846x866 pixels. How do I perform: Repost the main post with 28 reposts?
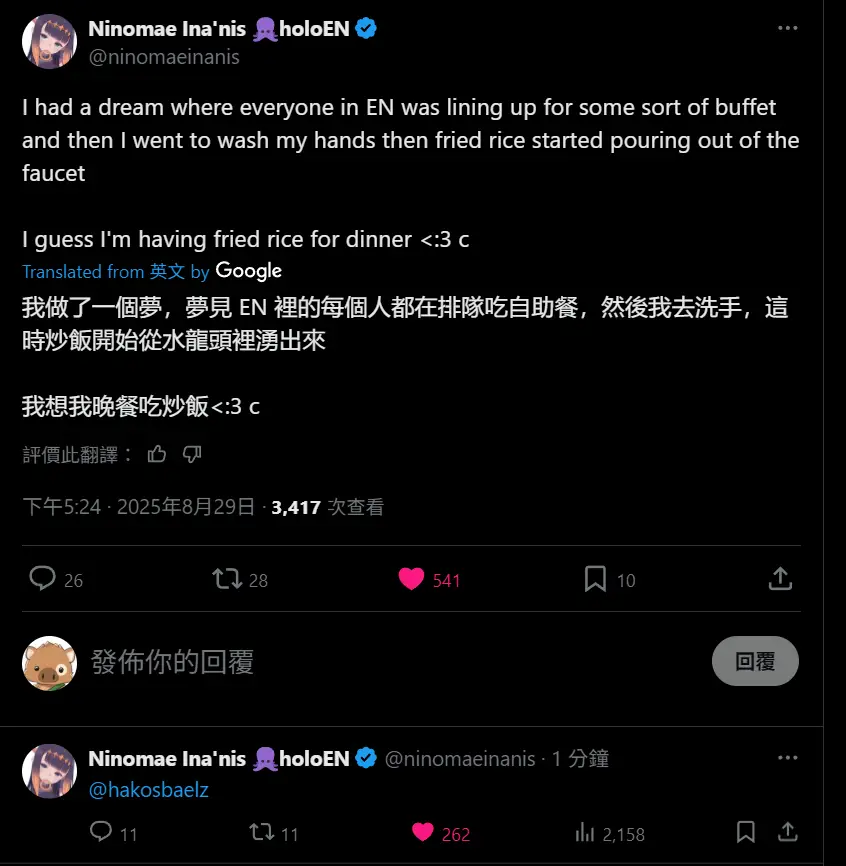tap(227, 578)
